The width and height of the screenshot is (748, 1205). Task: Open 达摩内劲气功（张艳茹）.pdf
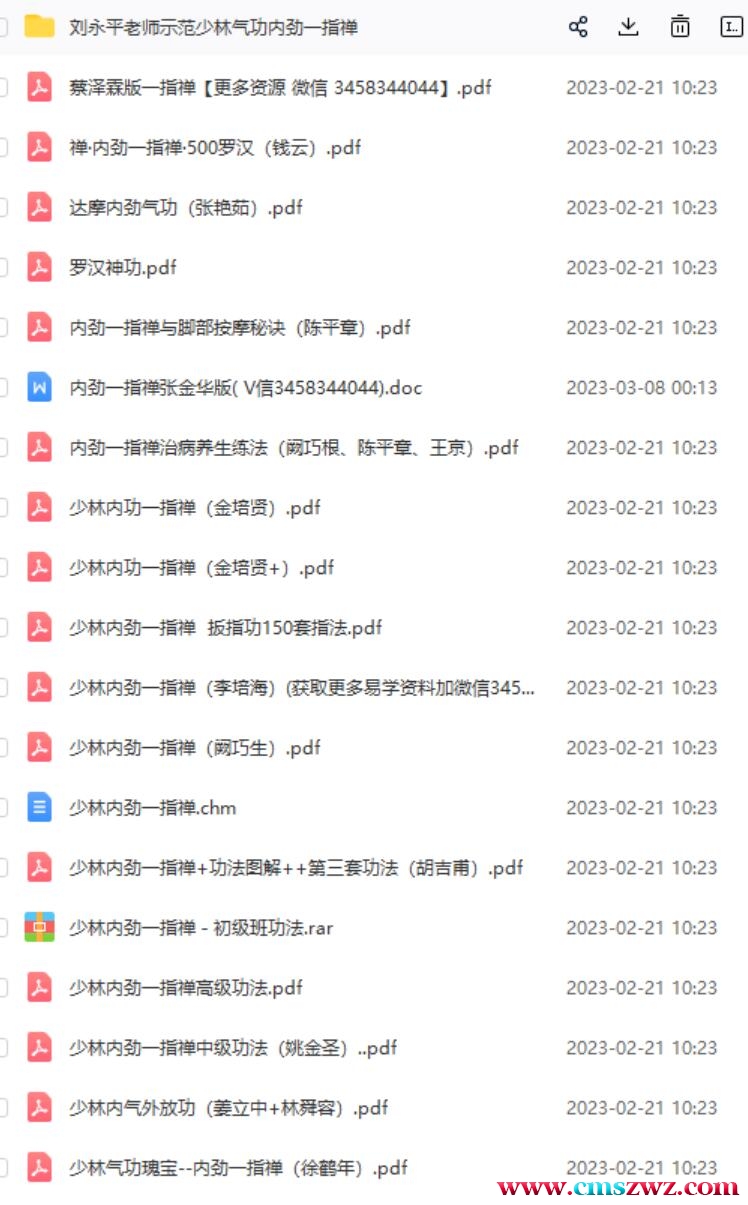(185, 207)
